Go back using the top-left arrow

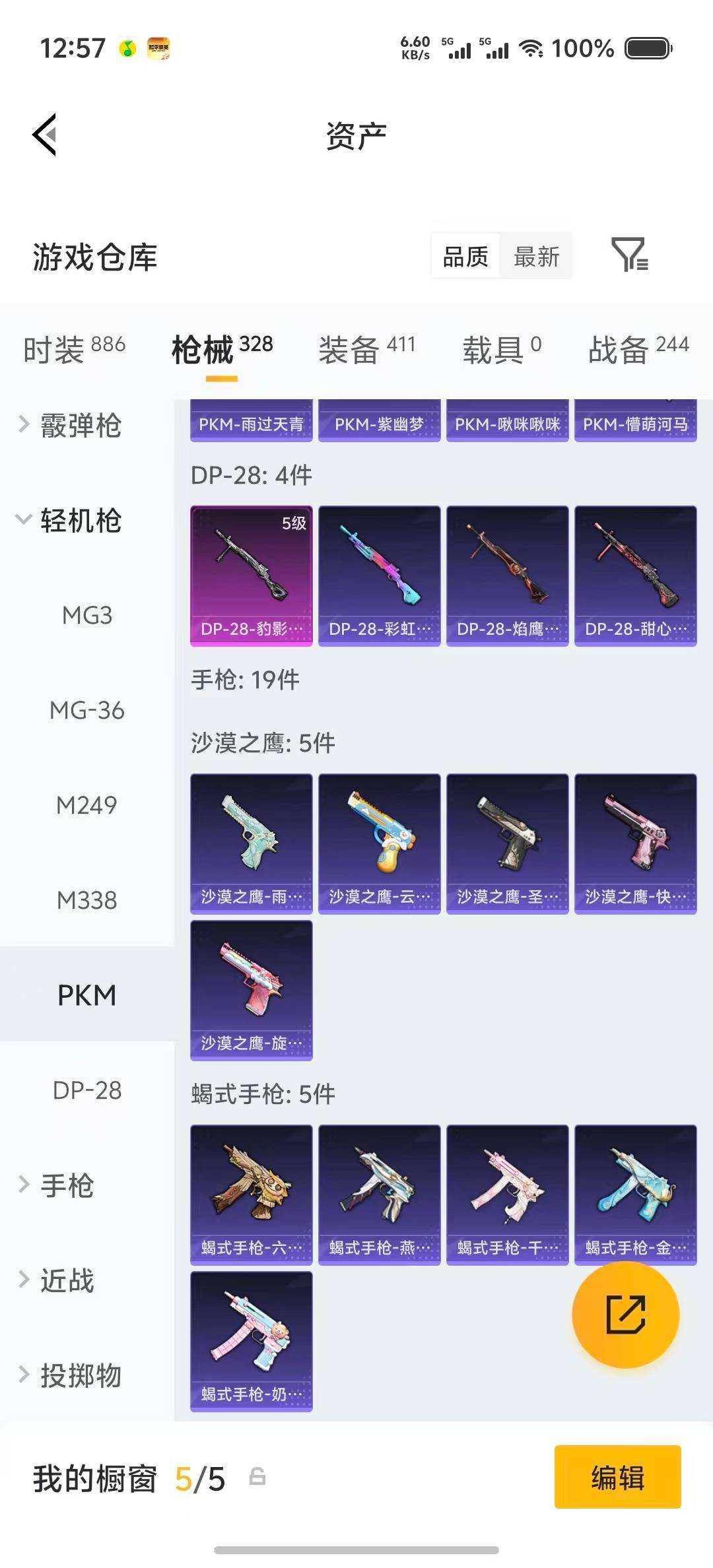(45, 135)
